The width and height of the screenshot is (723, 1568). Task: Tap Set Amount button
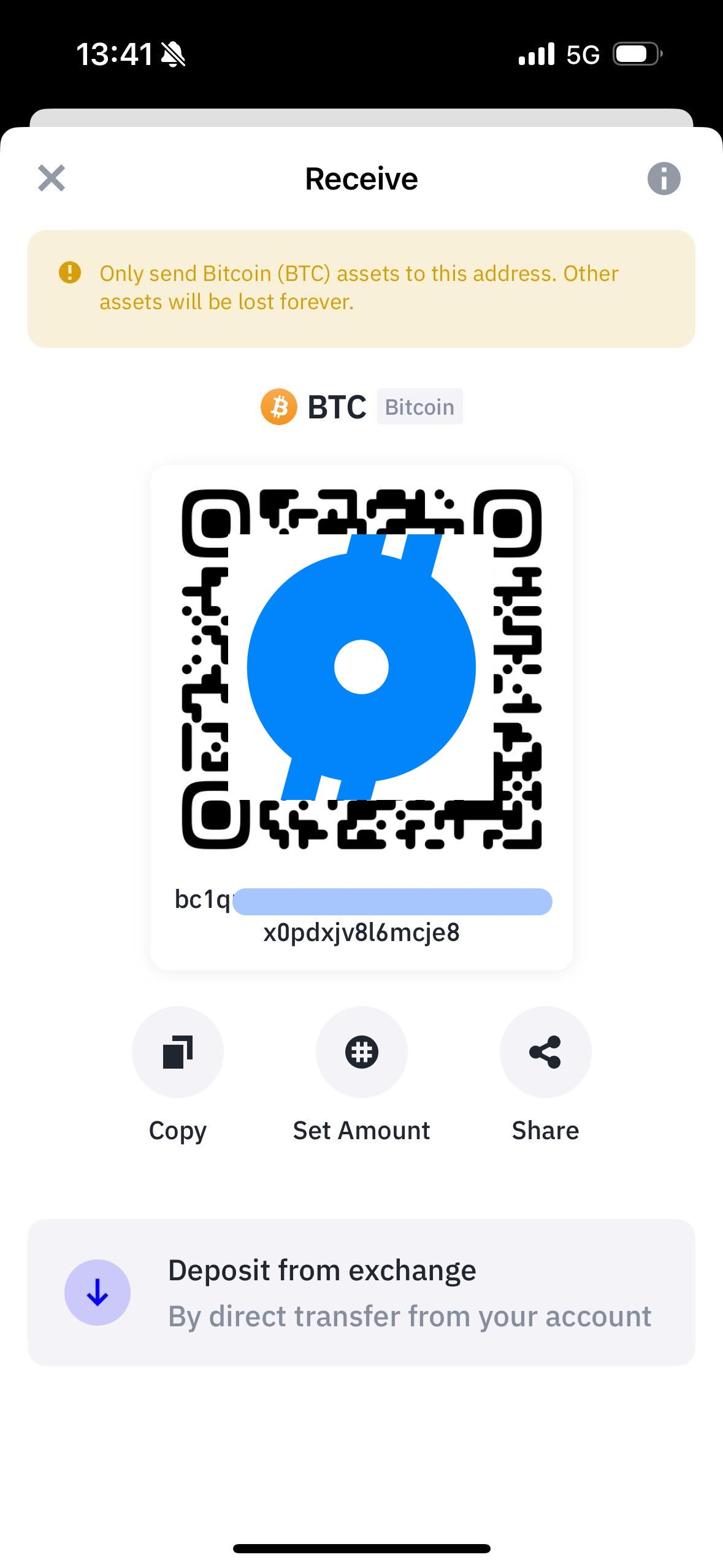pos(361,1051)
